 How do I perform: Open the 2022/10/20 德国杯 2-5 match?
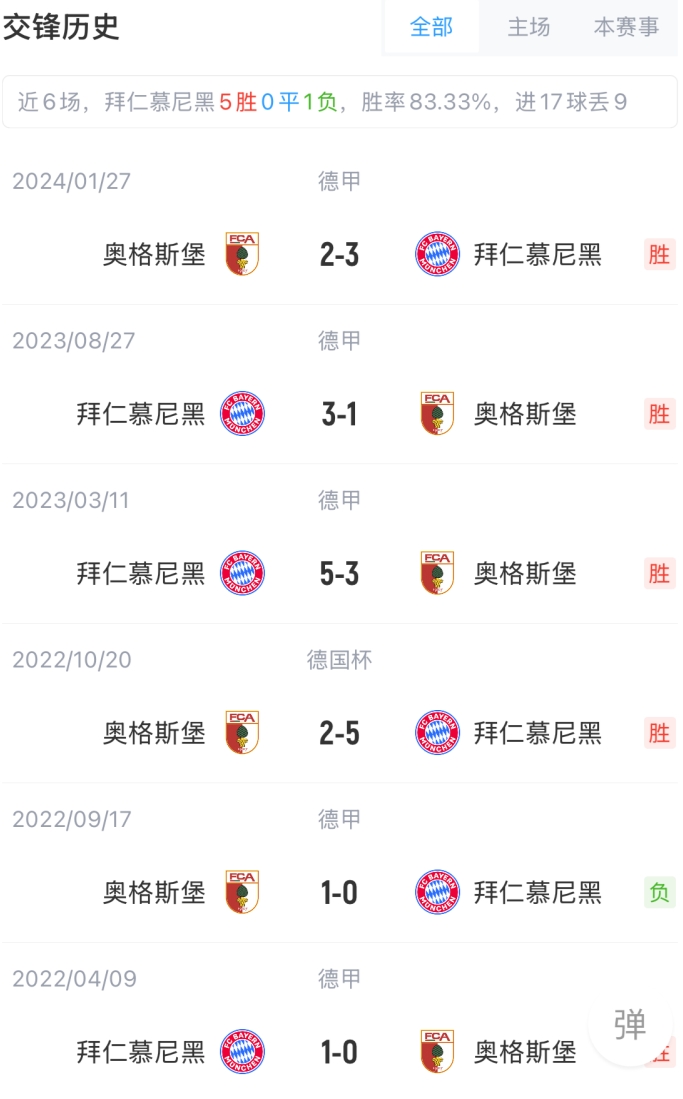339,733
